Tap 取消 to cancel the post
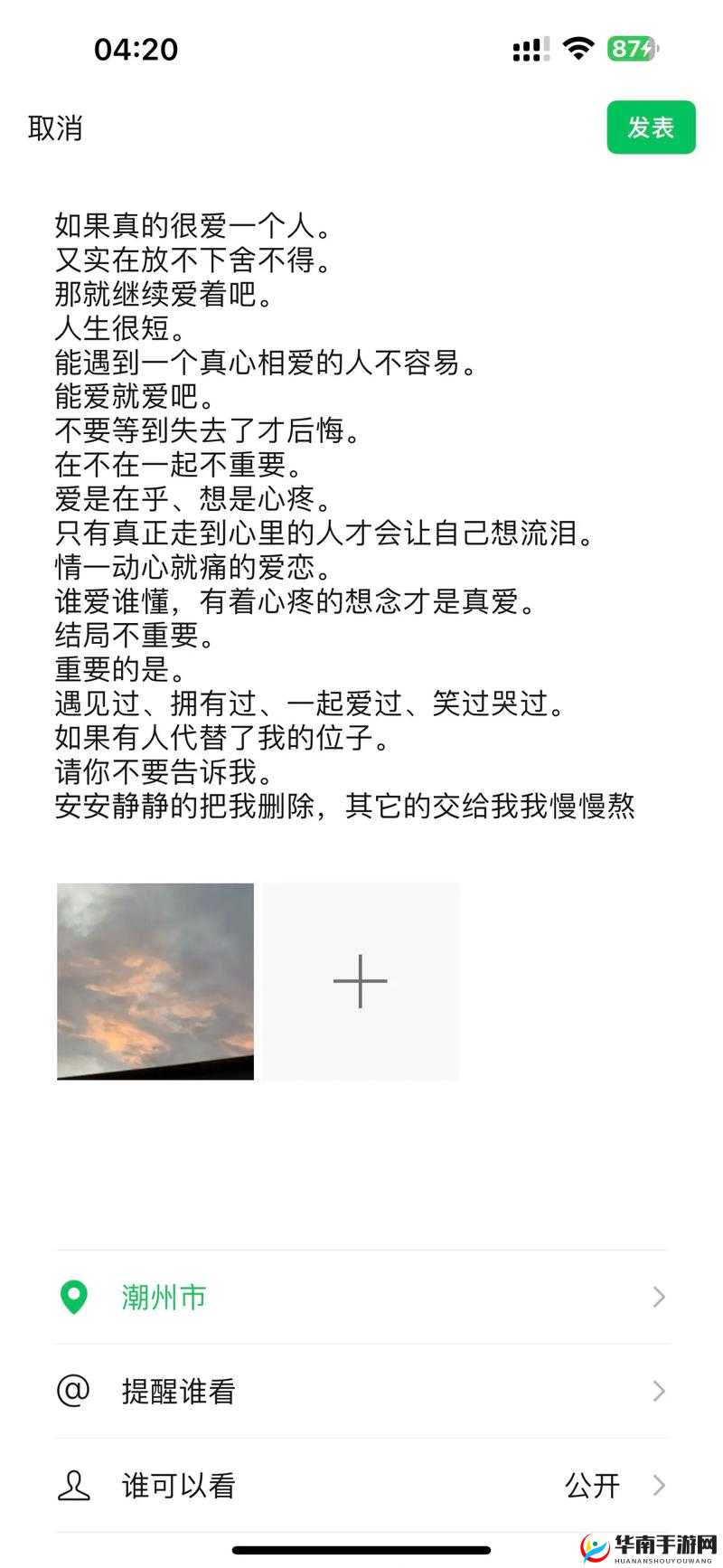Screen dimensions: 723x1568 pos(53,129)
